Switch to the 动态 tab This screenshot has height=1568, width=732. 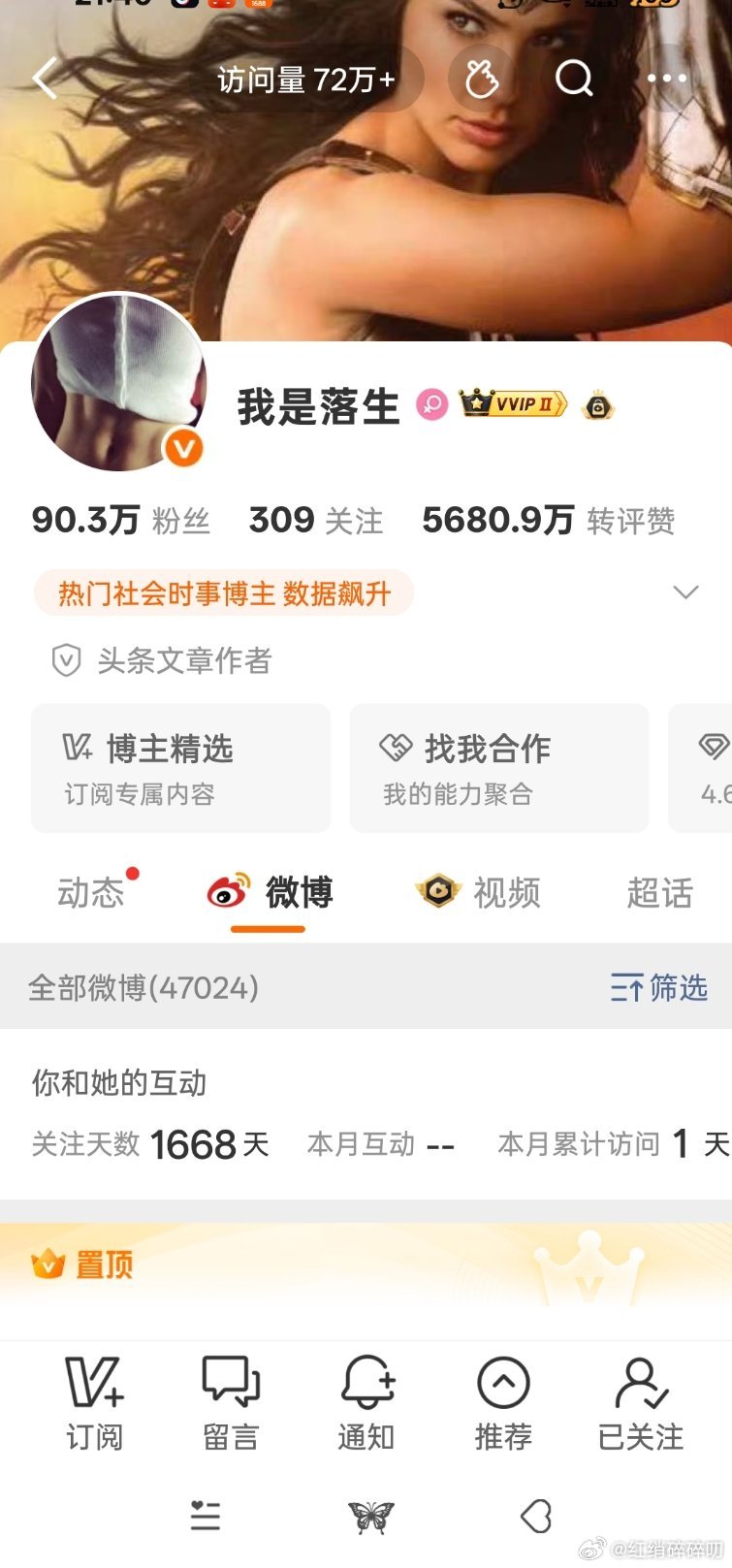92,893
